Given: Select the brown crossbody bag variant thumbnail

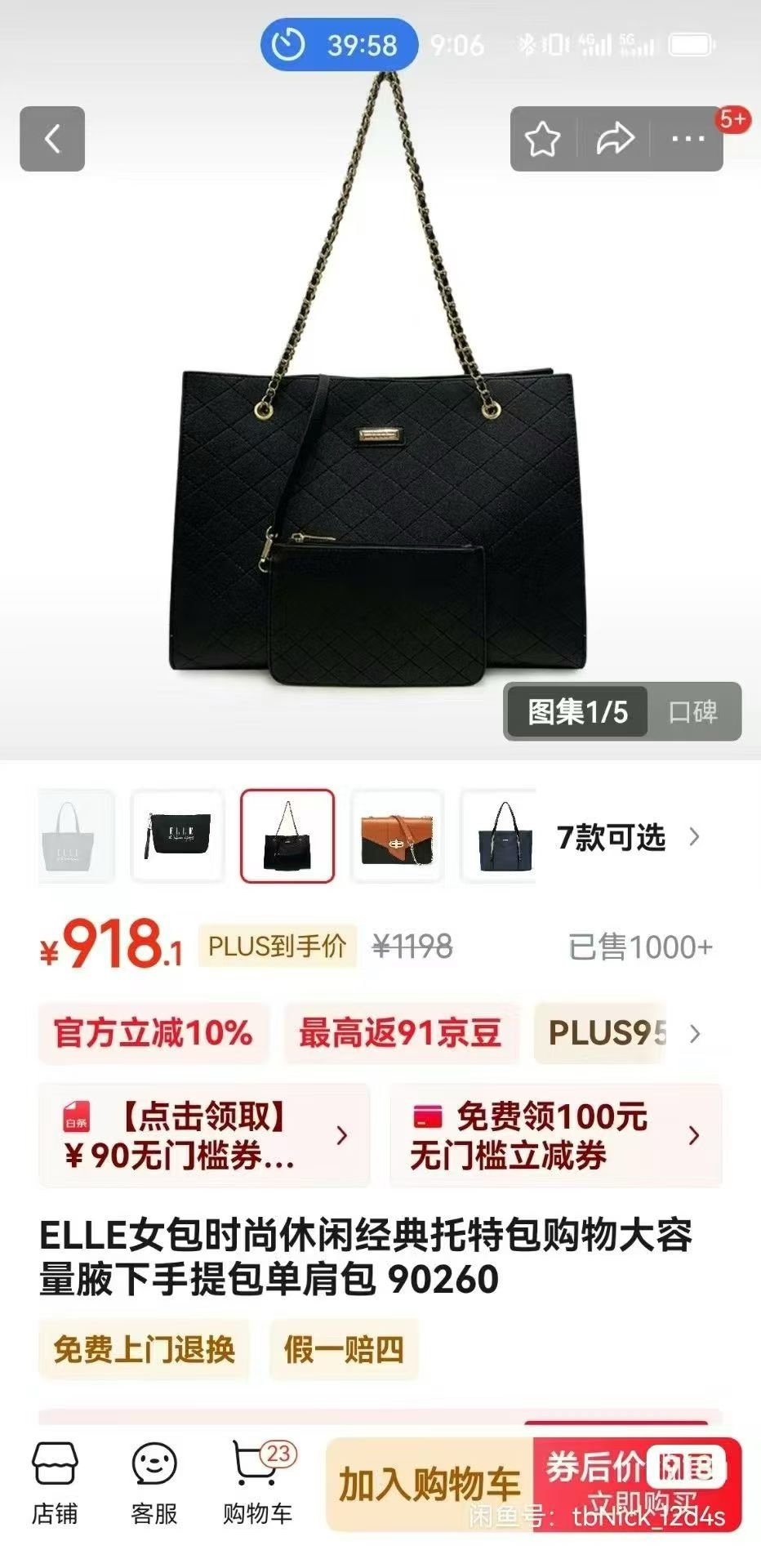Looking at the screenshot, I should click(x=397, y=836).
